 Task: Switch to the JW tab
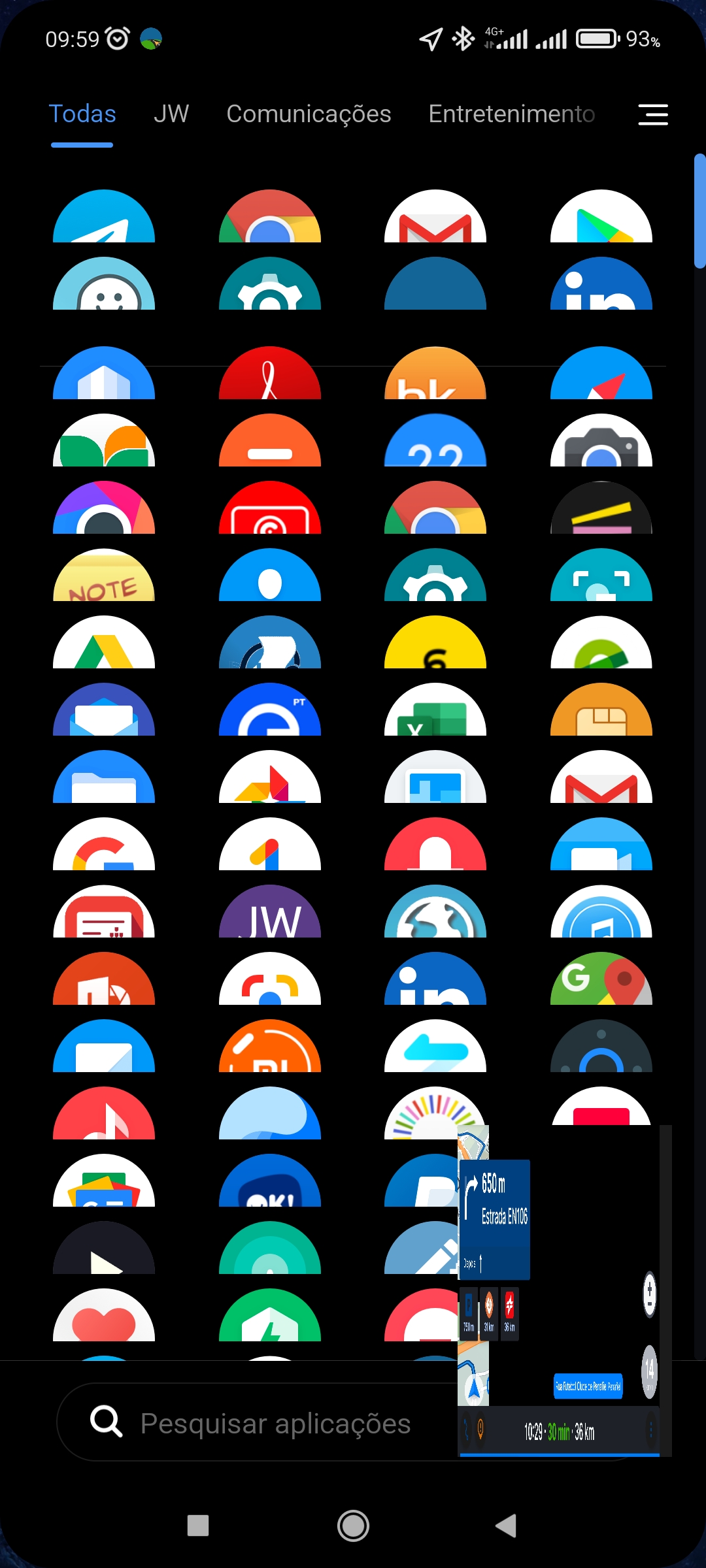(171, 114)
